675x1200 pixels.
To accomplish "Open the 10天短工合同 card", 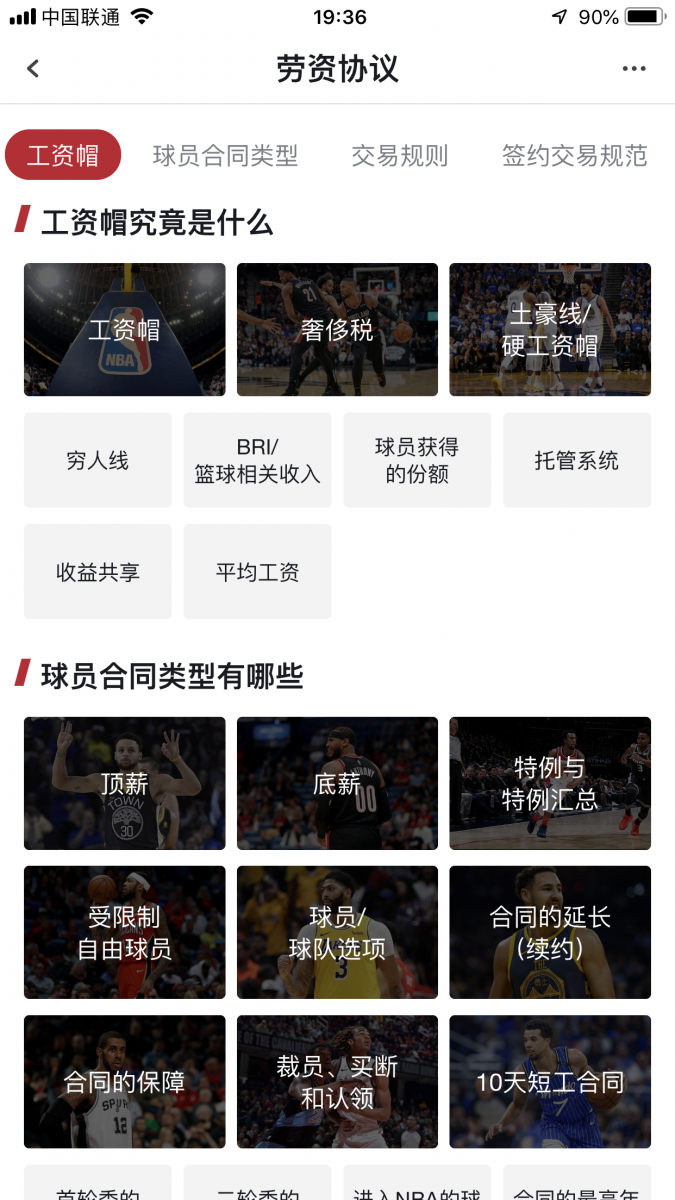I will point(550,1081).
